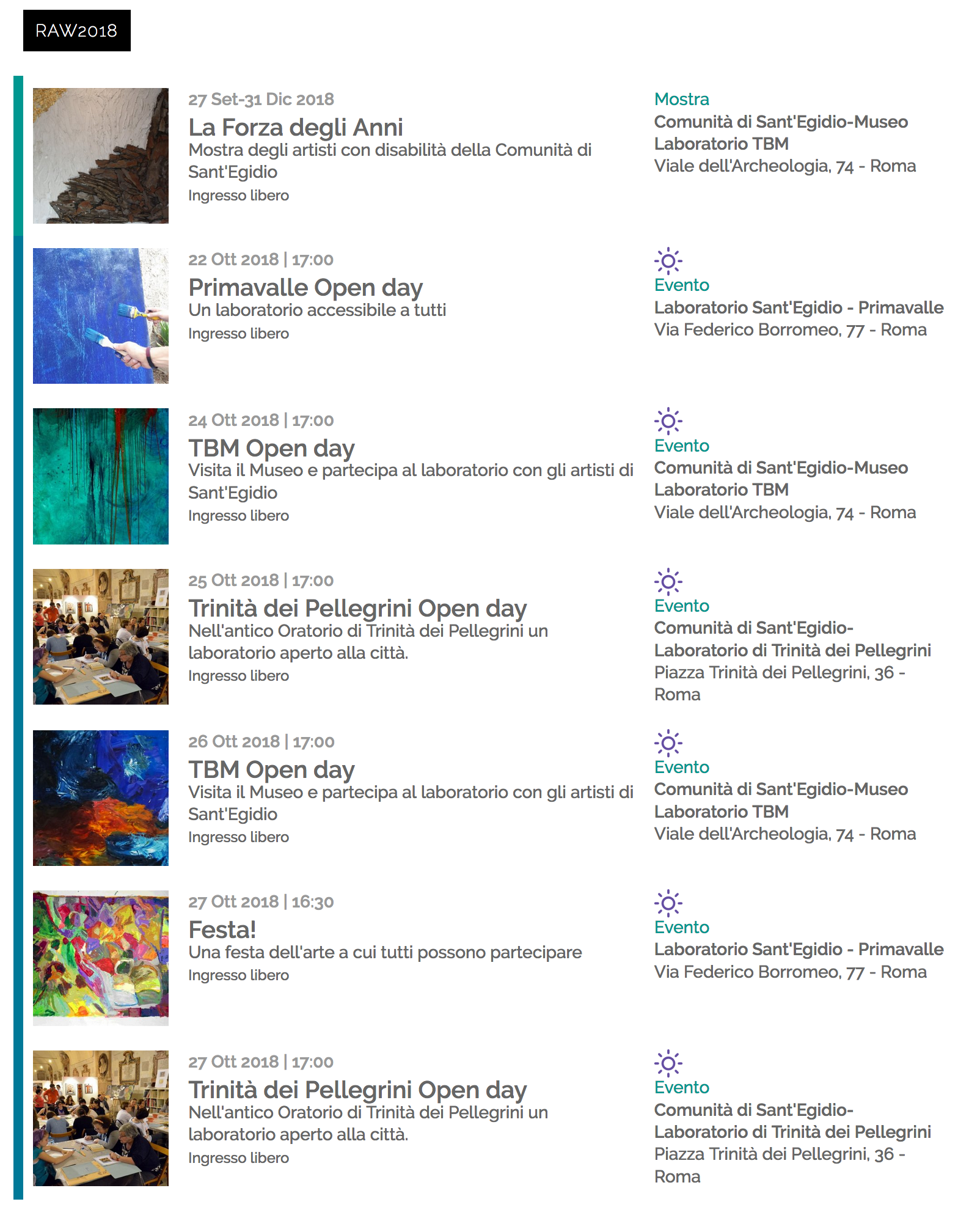
Task: Tap the RAW2018 button
Action: point(76,31)
